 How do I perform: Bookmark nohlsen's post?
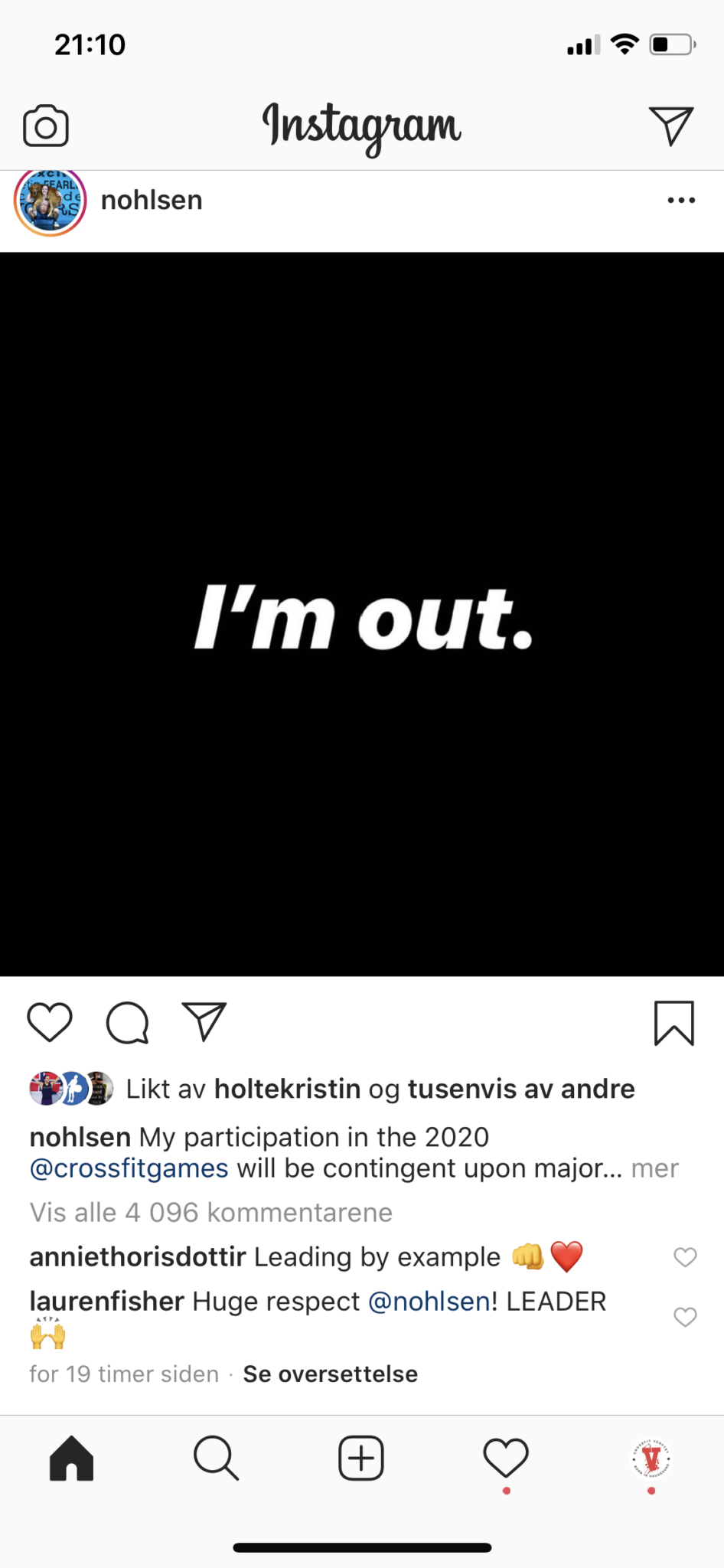(x=673, y=1023)
